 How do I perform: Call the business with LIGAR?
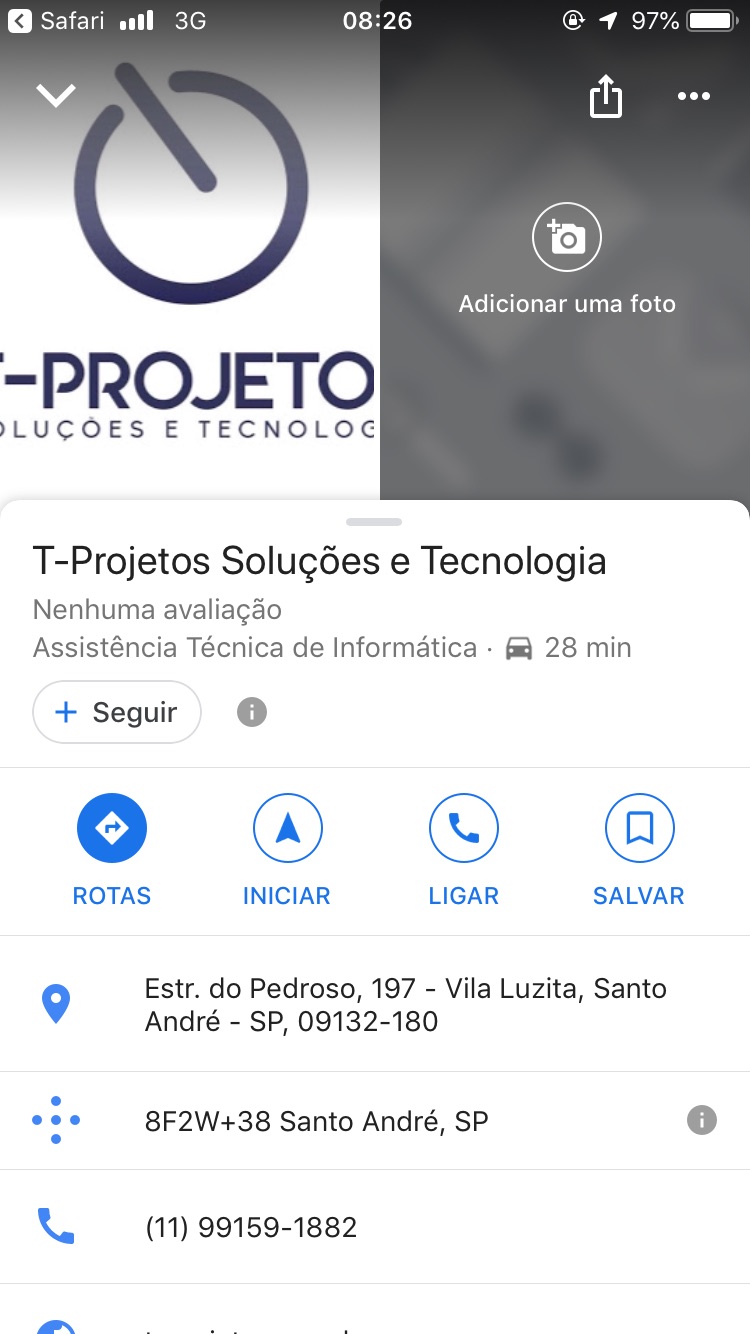[463, 846]
